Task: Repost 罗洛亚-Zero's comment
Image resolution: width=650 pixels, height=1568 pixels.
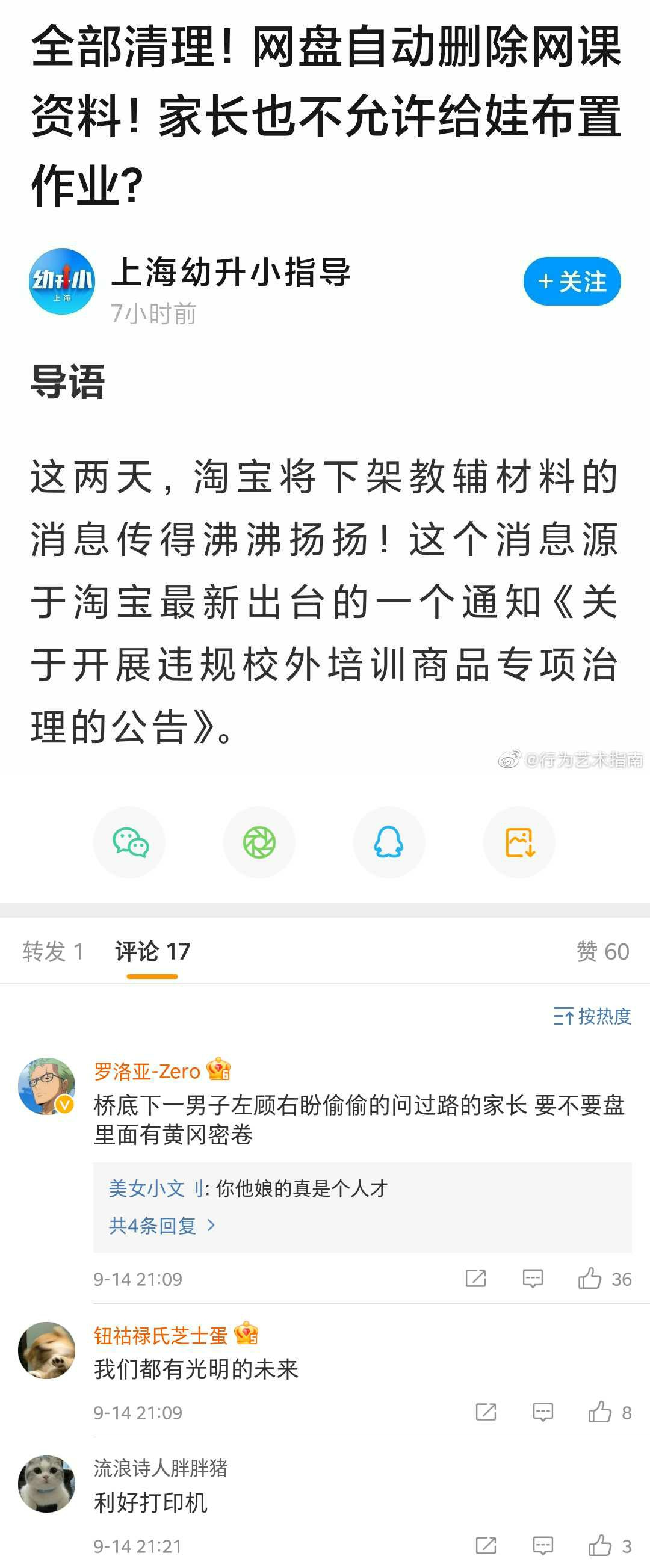Action: pos(475,1278)
